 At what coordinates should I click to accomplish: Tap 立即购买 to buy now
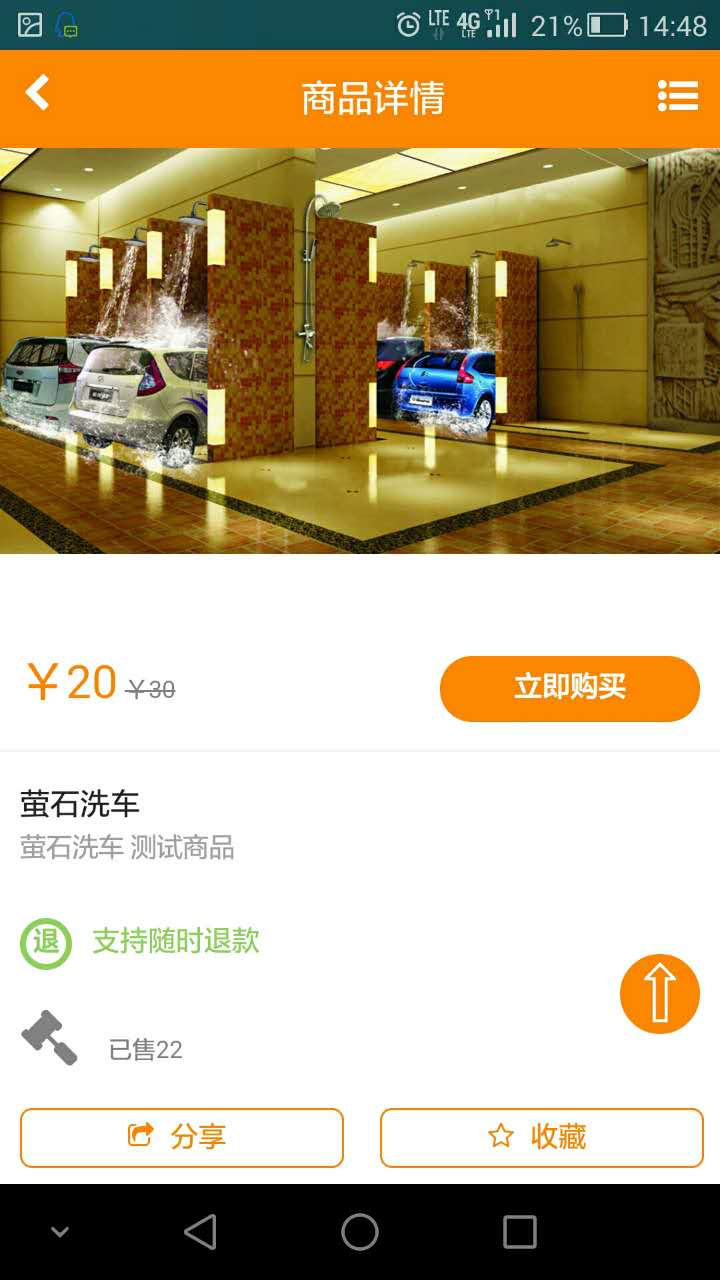(570, 688)
